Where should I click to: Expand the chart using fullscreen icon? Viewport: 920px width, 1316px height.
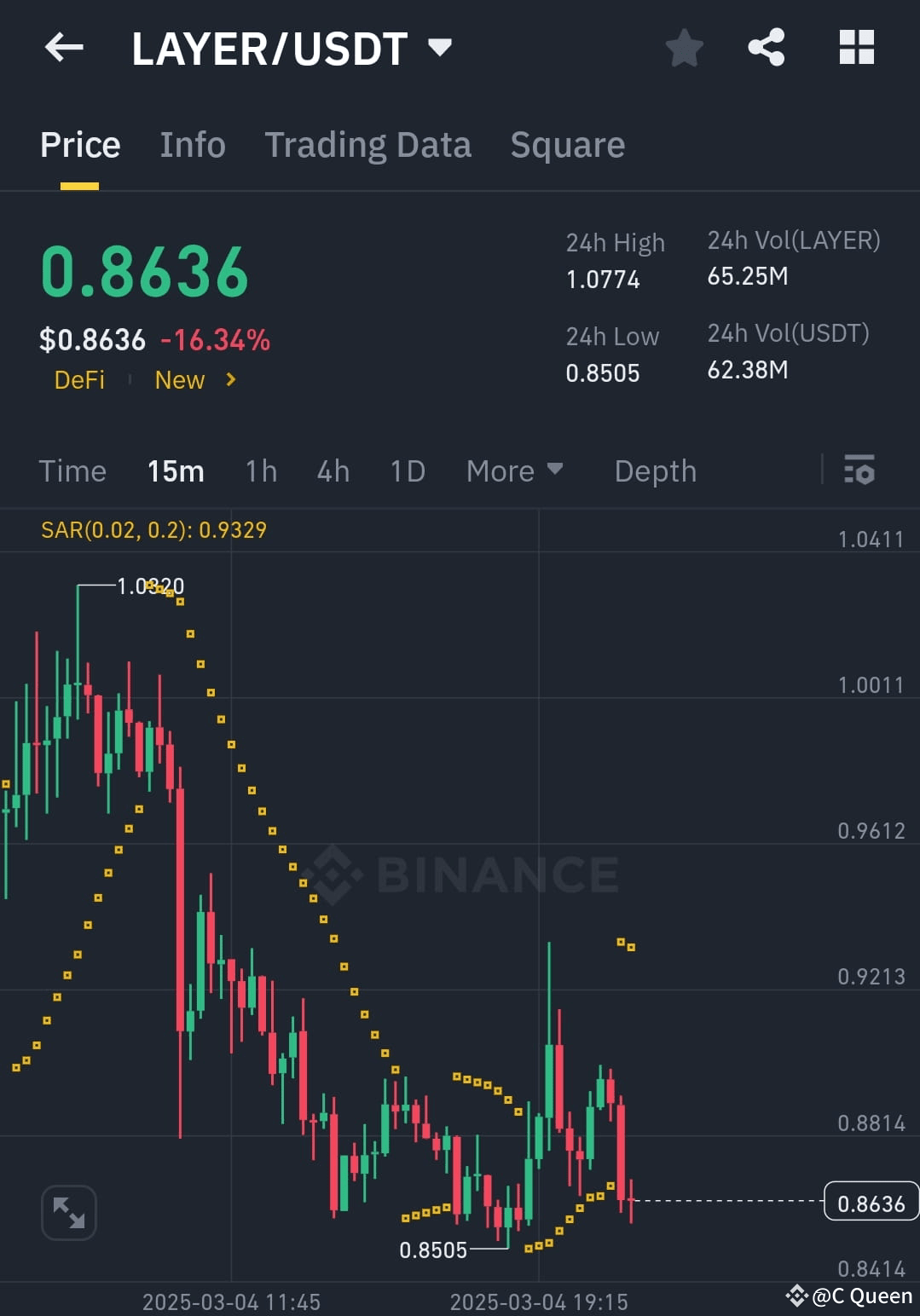click(x=68, y=1212)
